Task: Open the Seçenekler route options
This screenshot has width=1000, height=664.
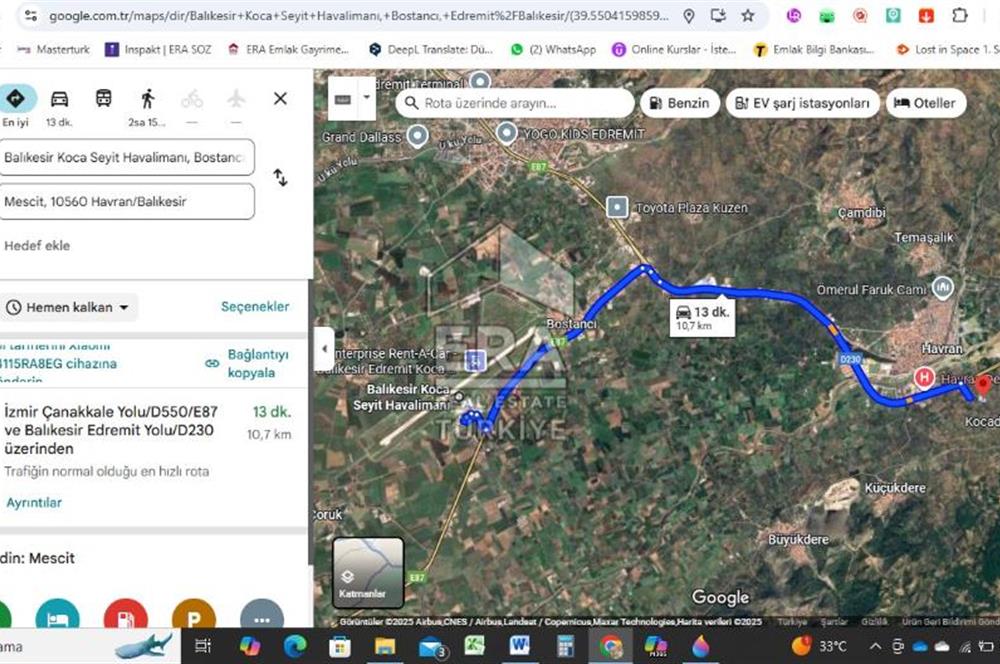Action: tap(255, 307)
